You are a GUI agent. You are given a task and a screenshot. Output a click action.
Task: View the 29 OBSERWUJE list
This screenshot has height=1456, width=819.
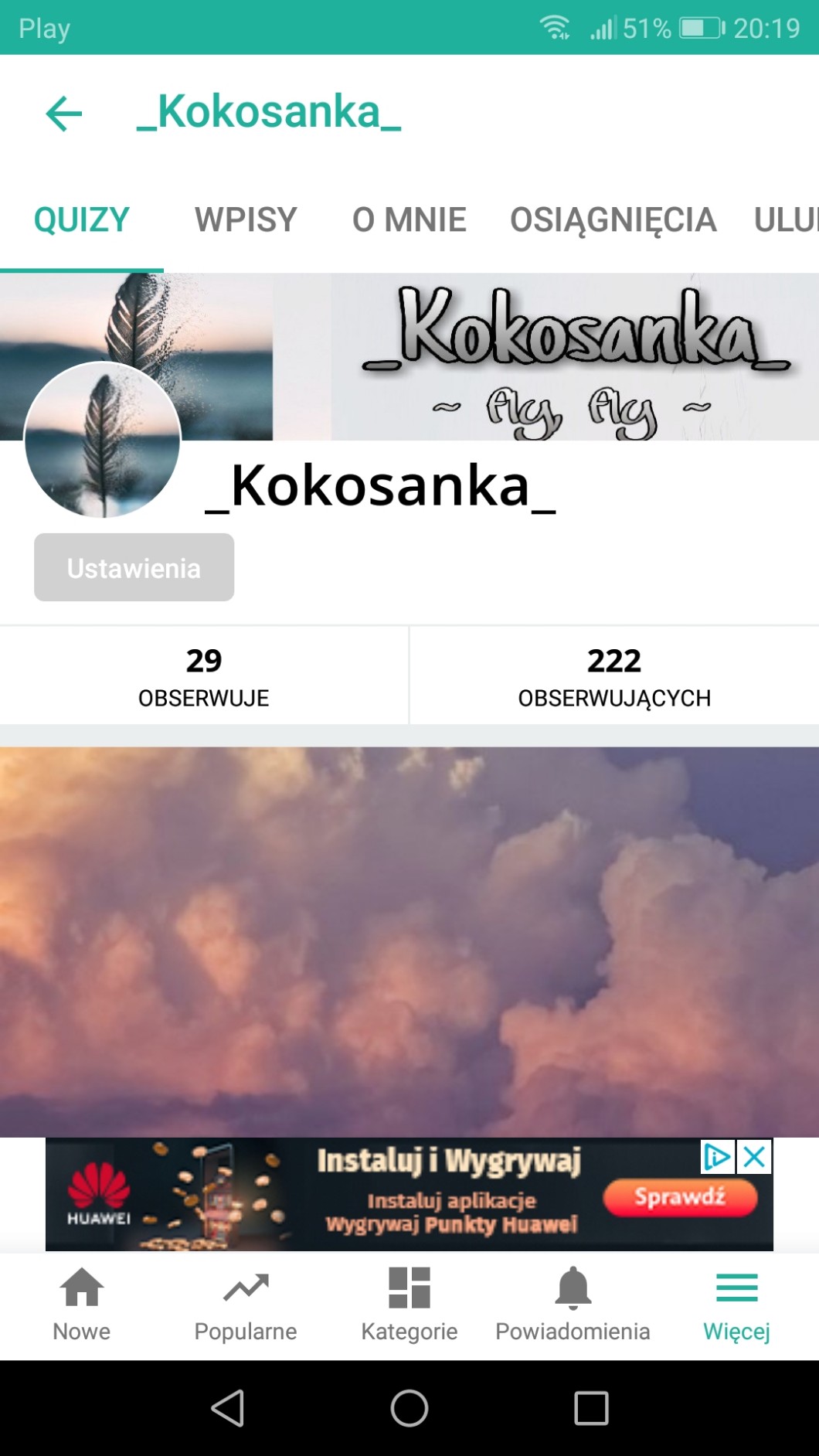tap(203, 675)
